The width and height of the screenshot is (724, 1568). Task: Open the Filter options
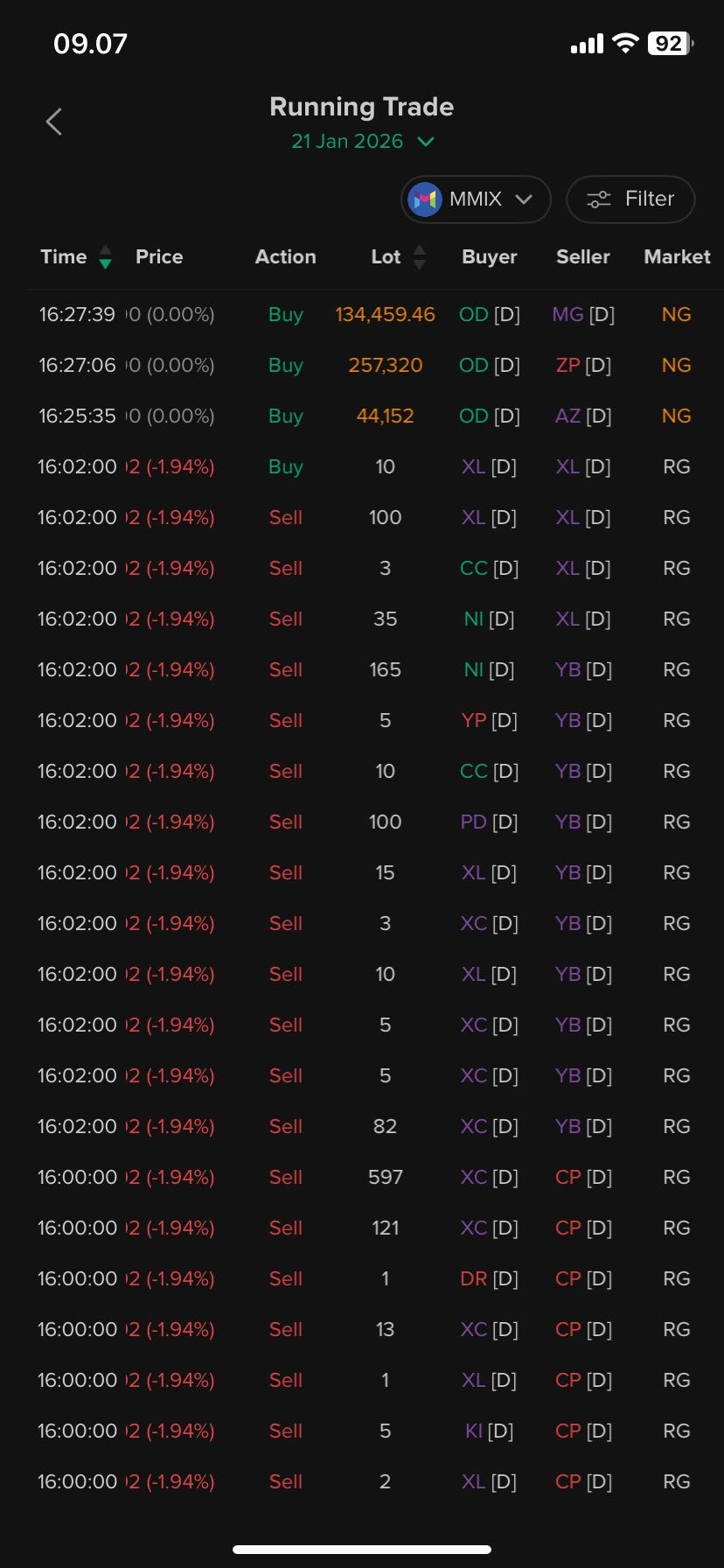click(x=630, y=199)
